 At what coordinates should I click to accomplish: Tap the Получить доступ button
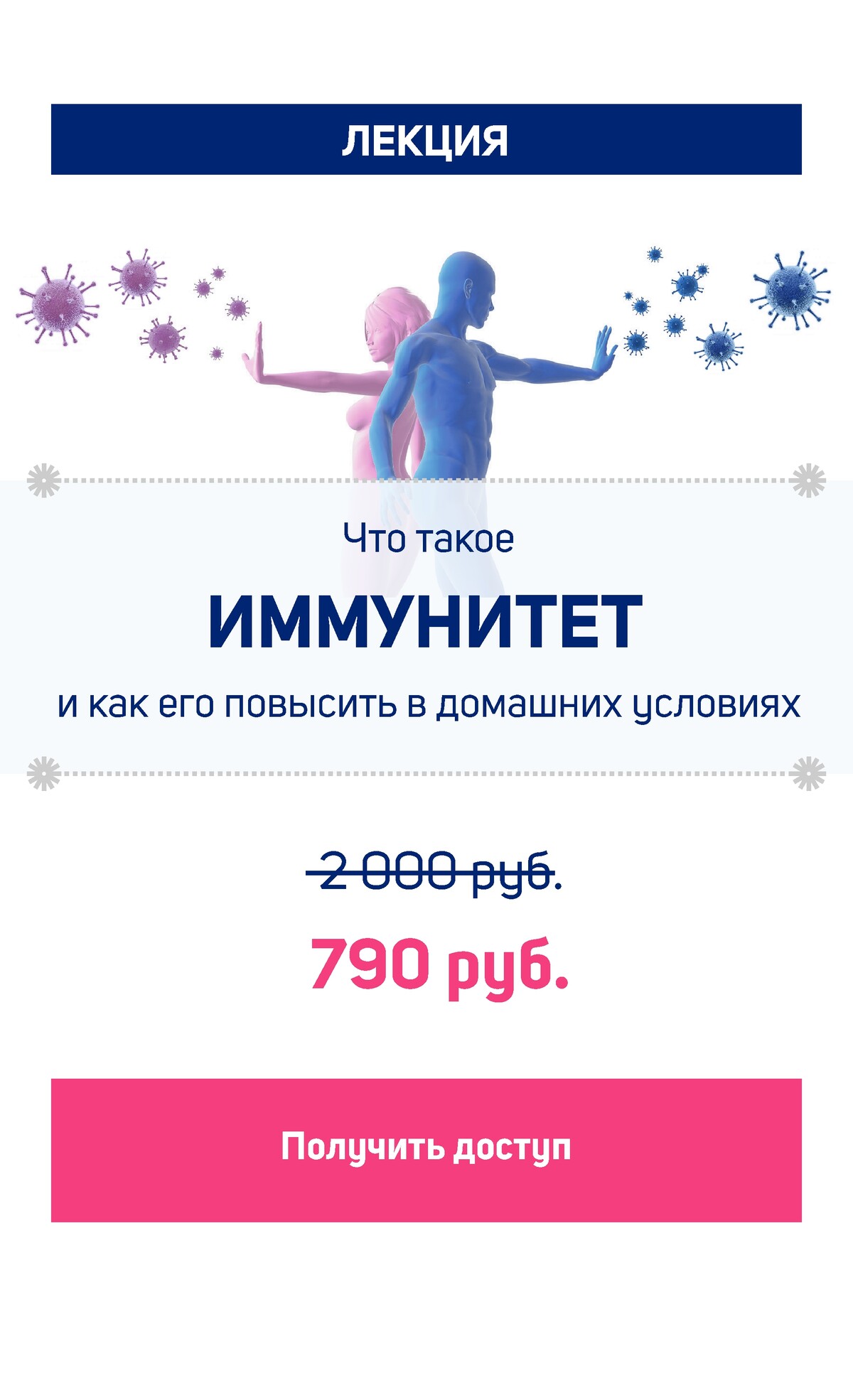pyautogui.click(x=426, y=1150)
